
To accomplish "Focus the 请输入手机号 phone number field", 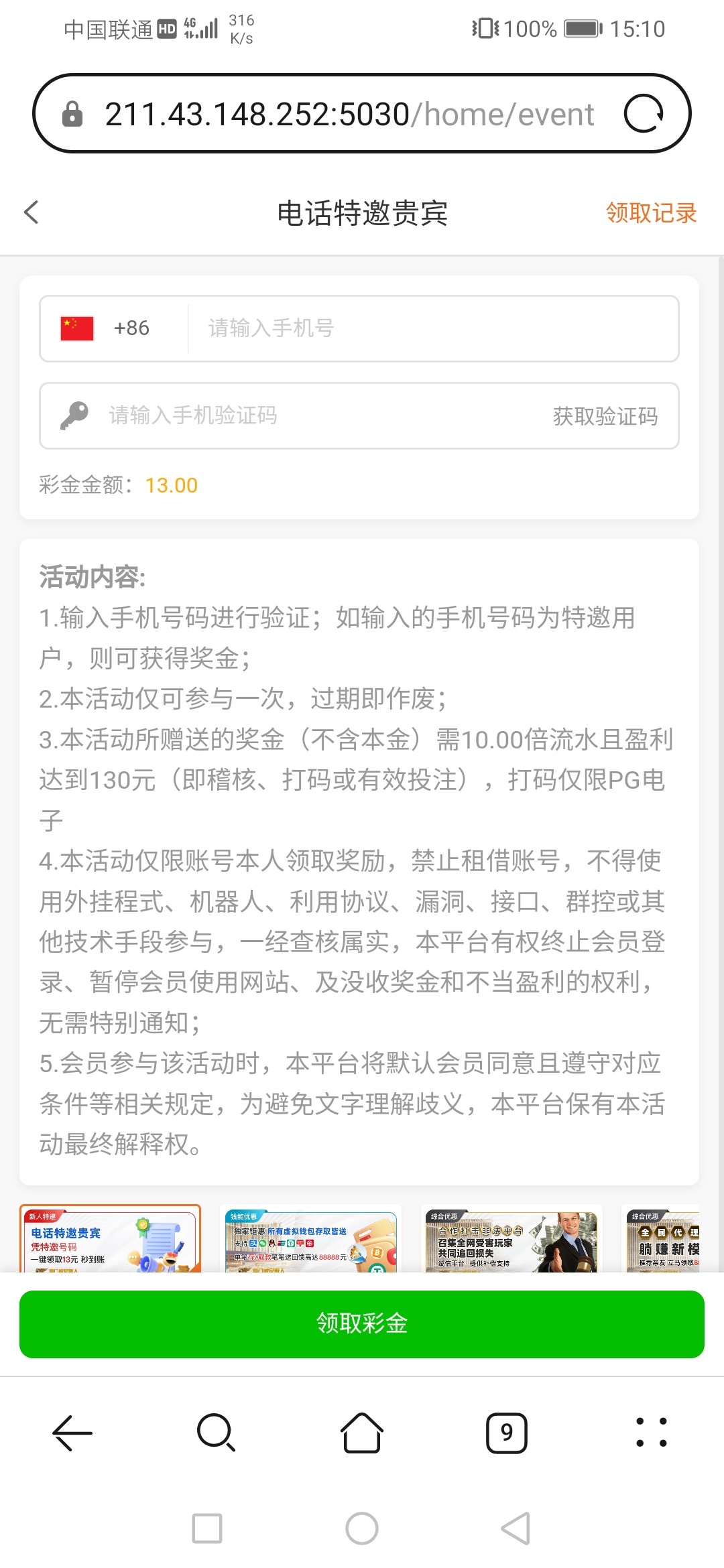I will coord(429,328).
